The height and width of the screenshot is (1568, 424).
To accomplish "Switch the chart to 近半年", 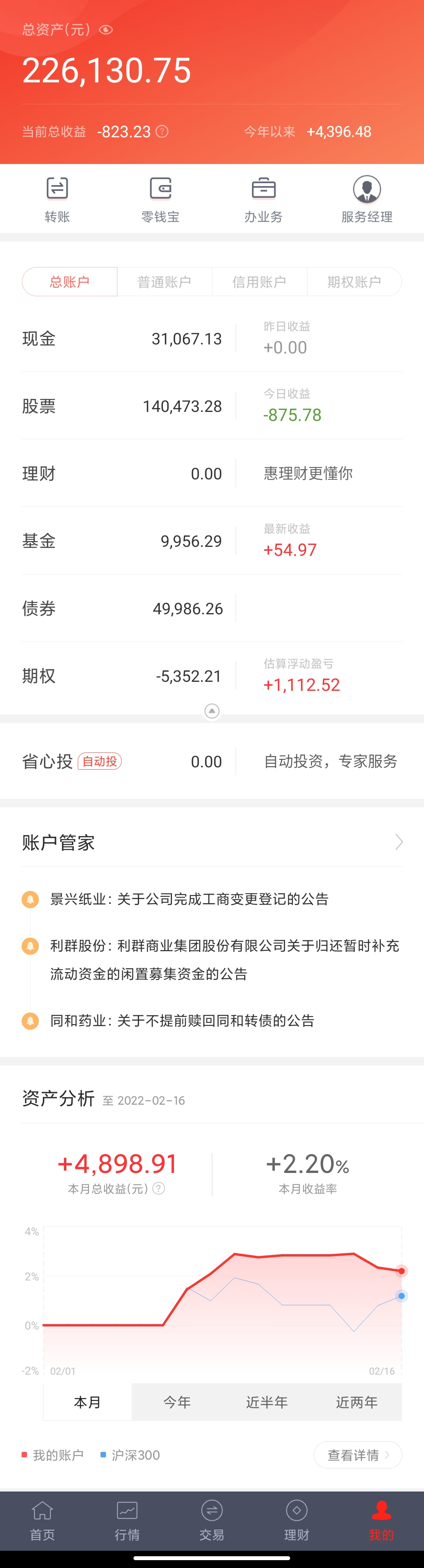I will click(x=267, y=1402).
